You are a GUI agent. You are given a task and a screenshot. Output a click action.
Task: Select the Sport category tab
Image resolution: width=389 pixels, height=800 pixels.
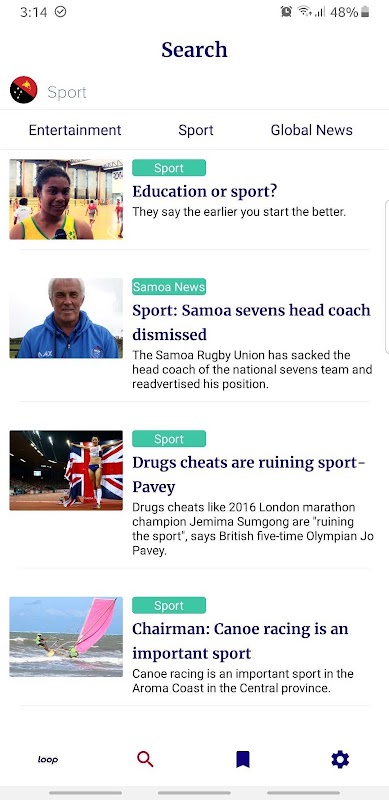pyautogui.click(x=196, y=130)
